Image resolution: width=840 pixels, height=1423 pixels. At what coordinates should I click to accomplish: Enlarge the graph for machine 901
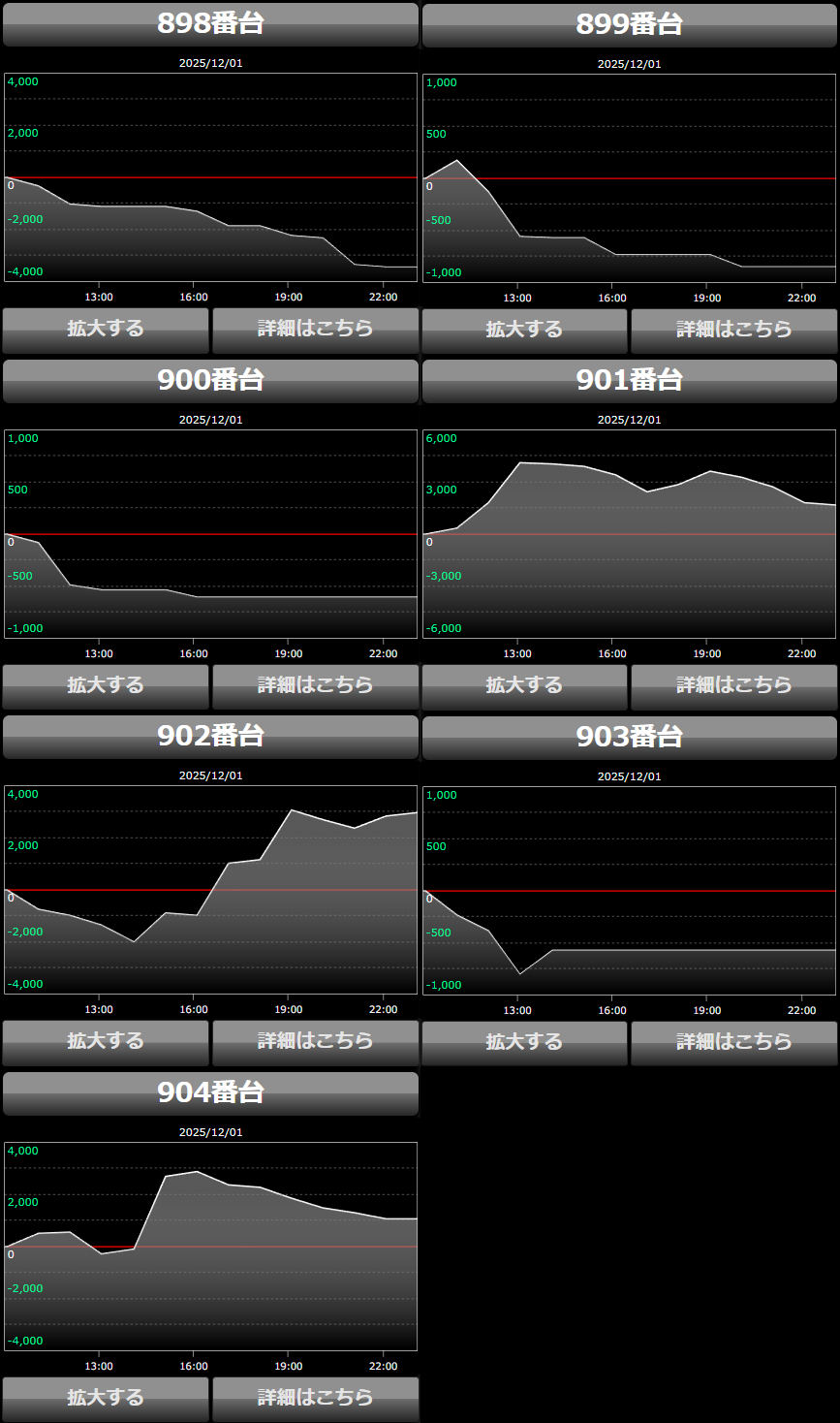coord(524,686)
